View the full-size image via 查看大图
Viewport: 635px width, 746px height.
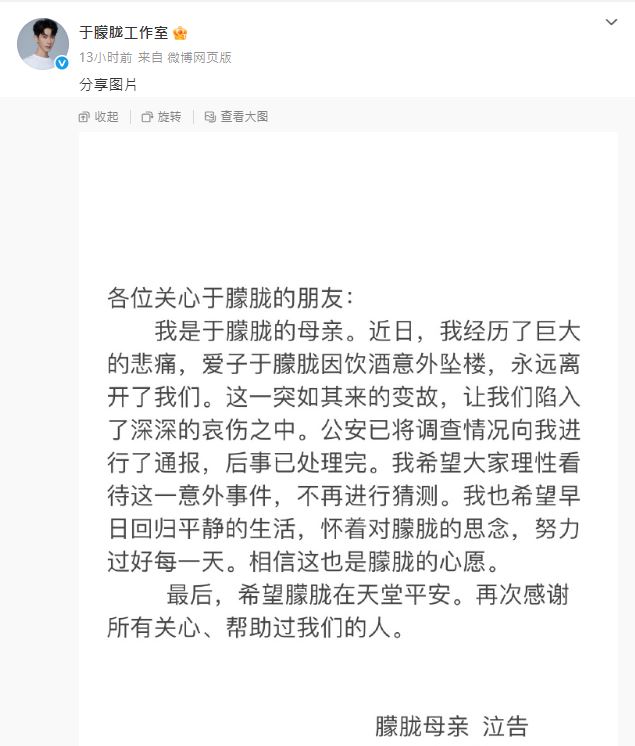coord(236,117)
